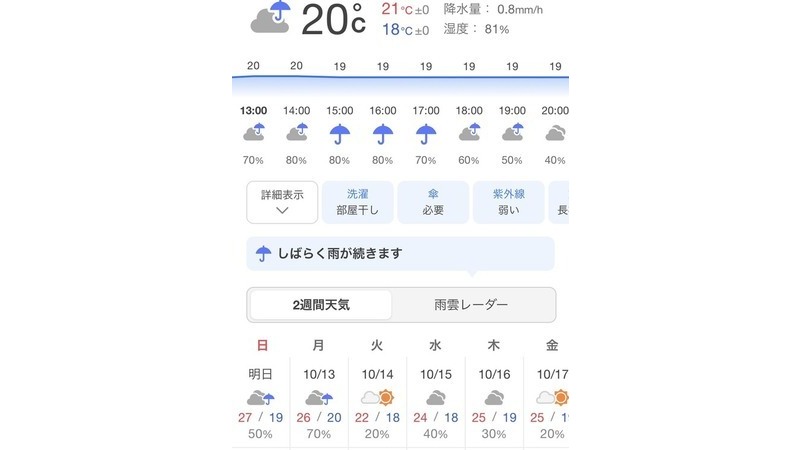
Task: Open the forecast for 10/13
Action: [x=319, y=397]
